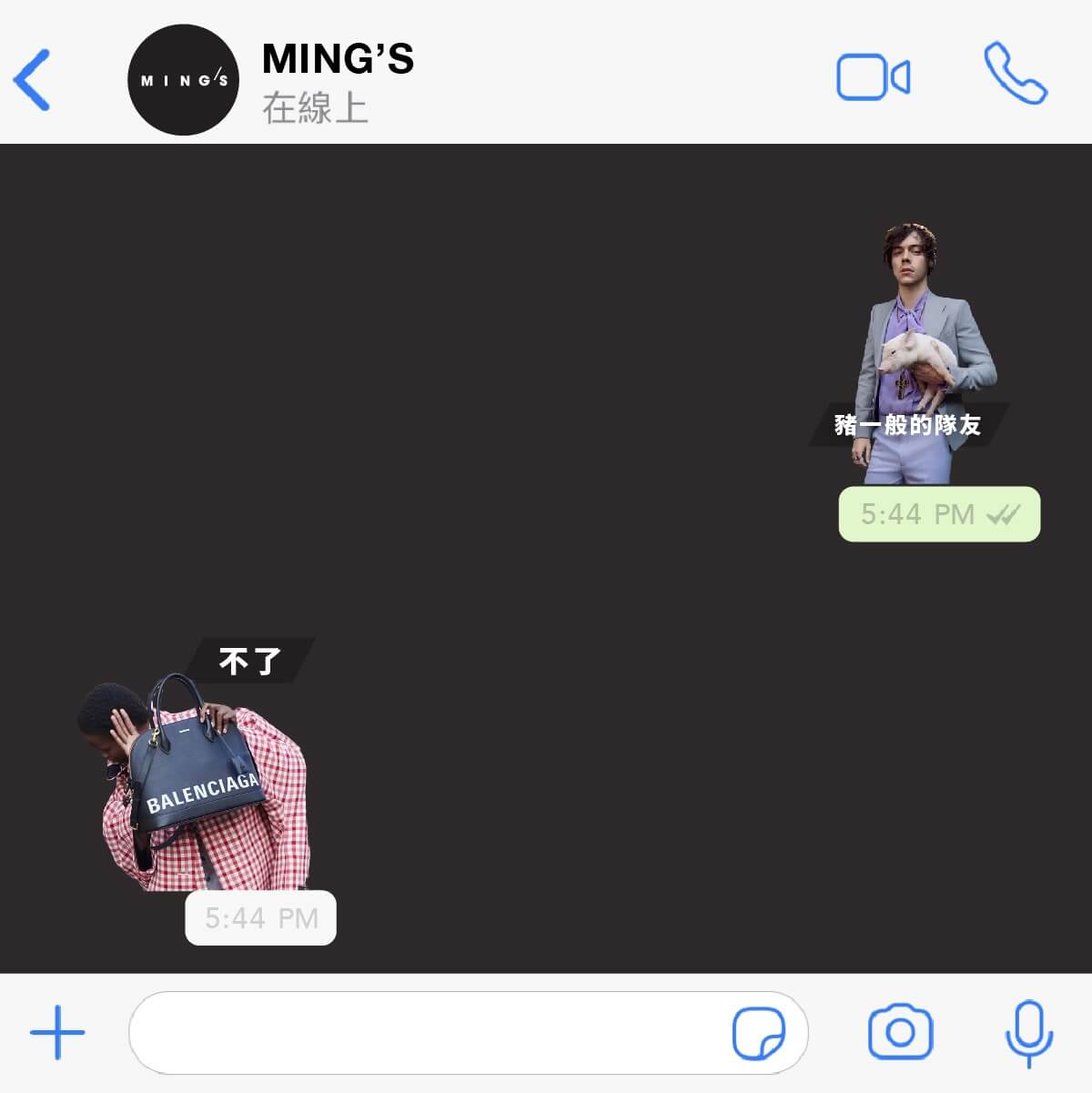Viewport: 1092px width, 1093px height.
Task: Focus the message text field
Action: pos(428,1033)
